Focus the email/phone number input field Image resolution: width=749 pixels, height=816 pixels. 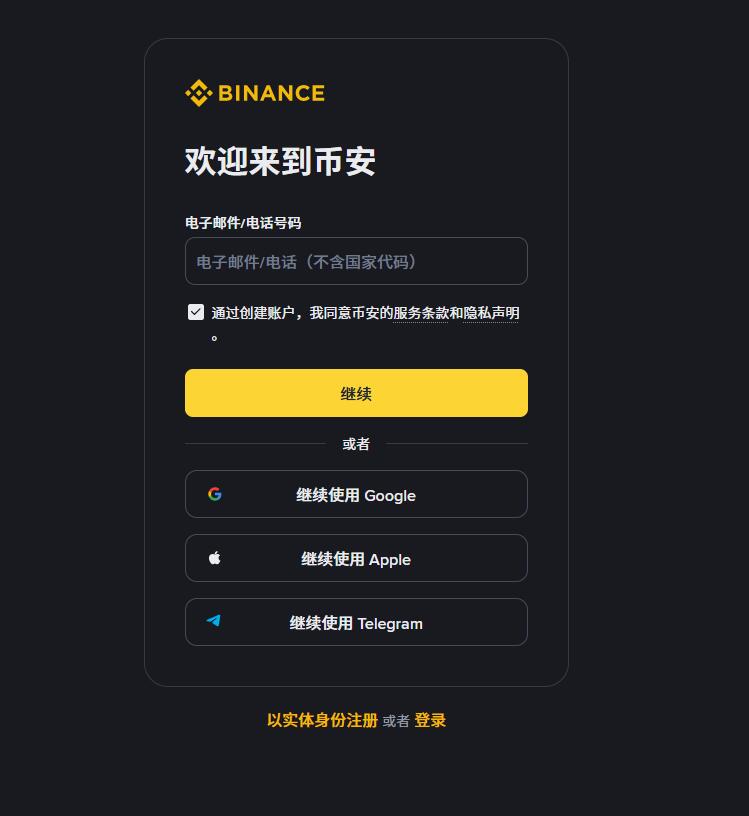356,261
